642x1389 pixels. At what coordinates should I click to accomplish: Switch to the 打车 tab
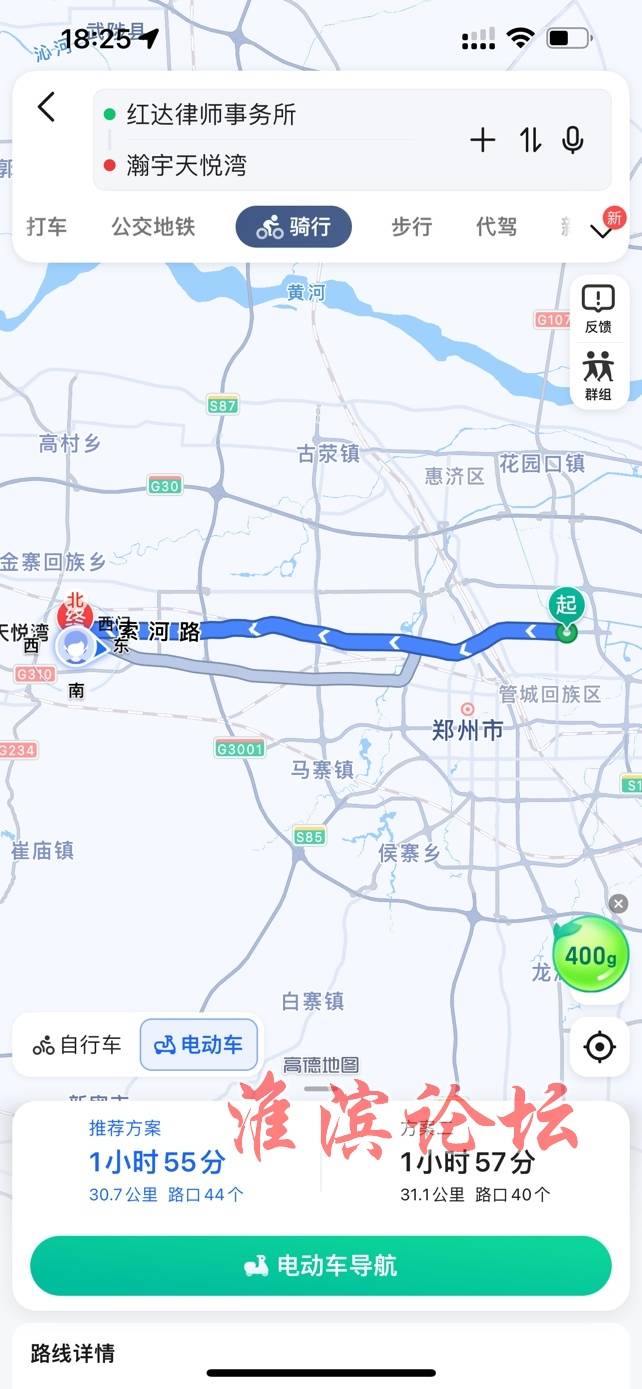coord(47,227)
